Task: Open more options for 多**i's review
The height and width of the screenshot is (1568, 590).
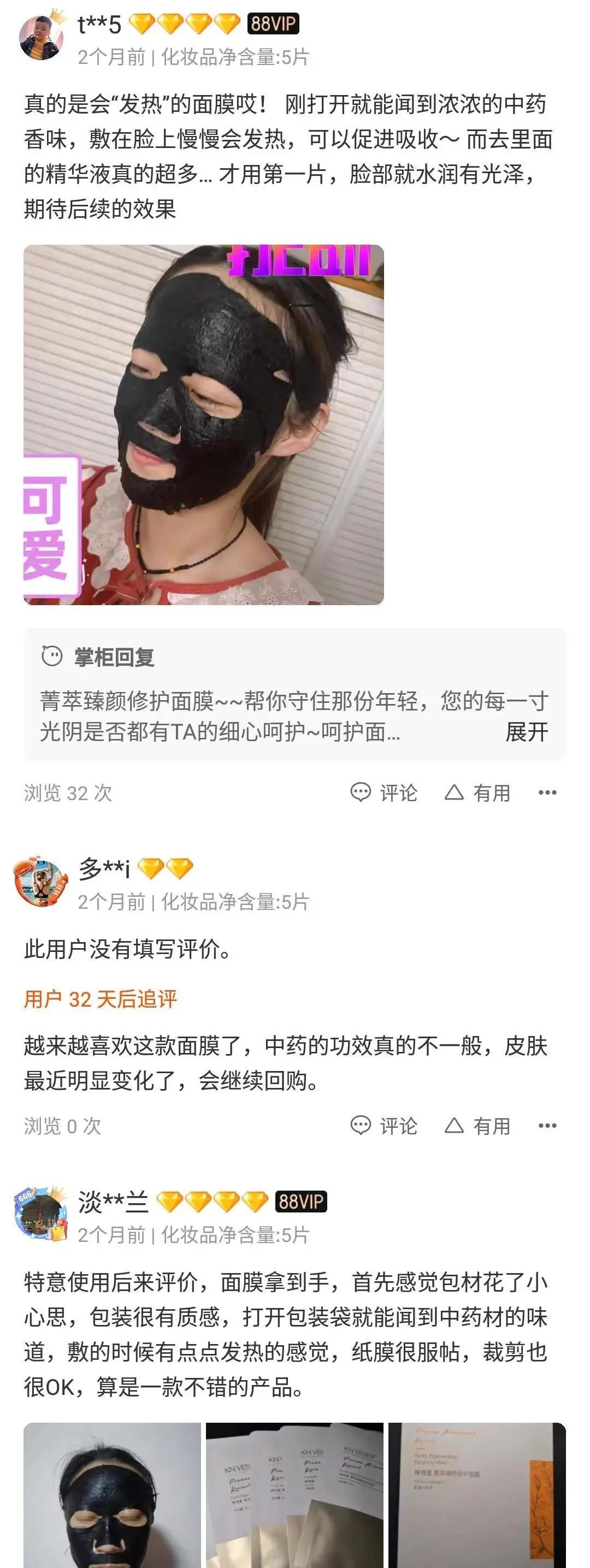Action: pyautogui.click(x=547, y=1126)
